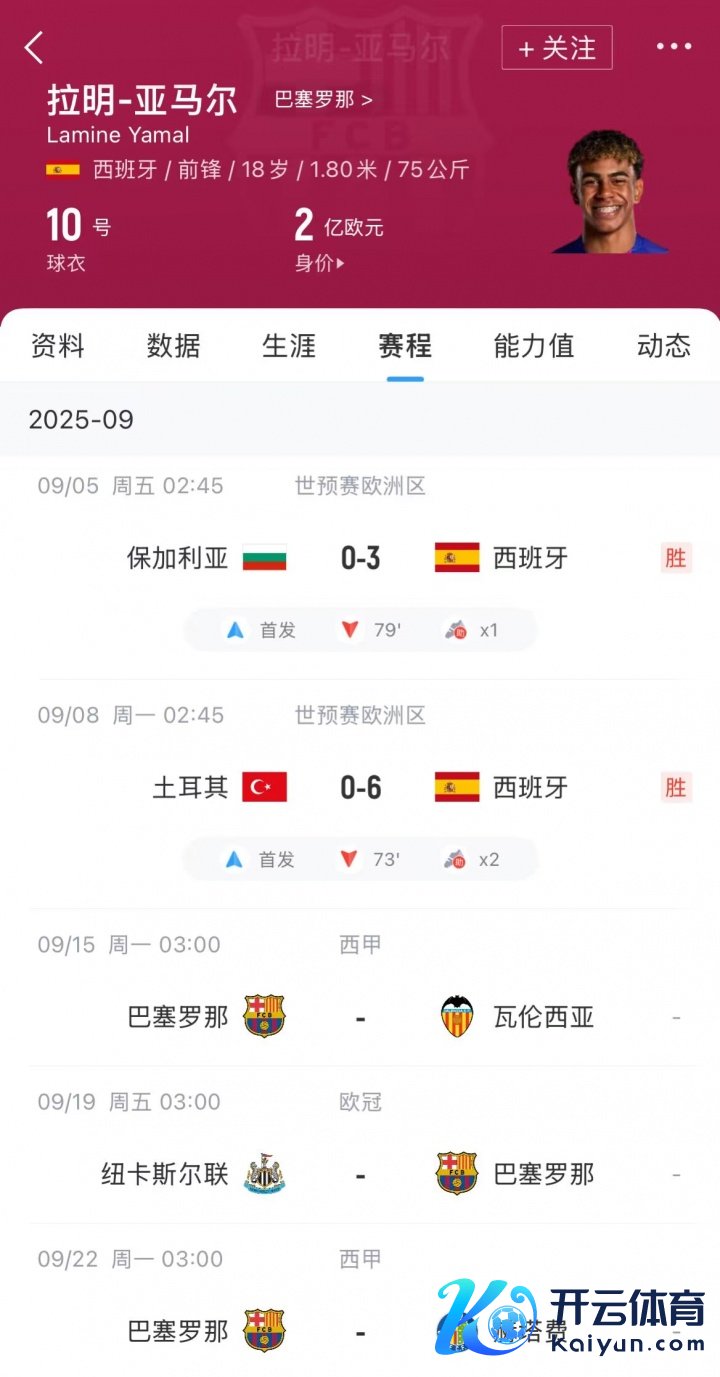Open the 巴塞罗那 team page link
The width and height of the screenshot is (720, 1377).
pyautogui.click(x=323, y=100)
